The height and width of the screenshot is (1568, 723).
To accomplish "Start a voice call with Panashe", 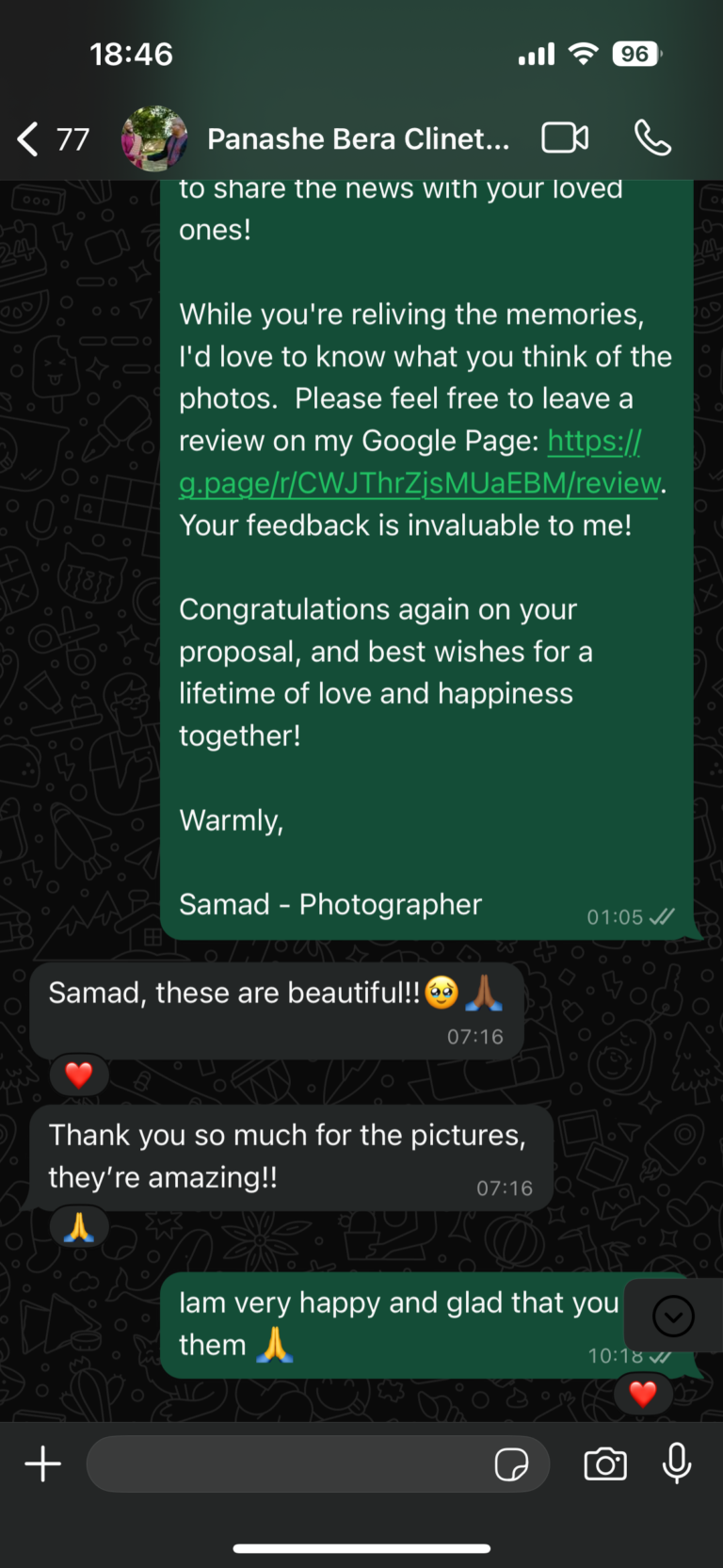I will 652,138.
